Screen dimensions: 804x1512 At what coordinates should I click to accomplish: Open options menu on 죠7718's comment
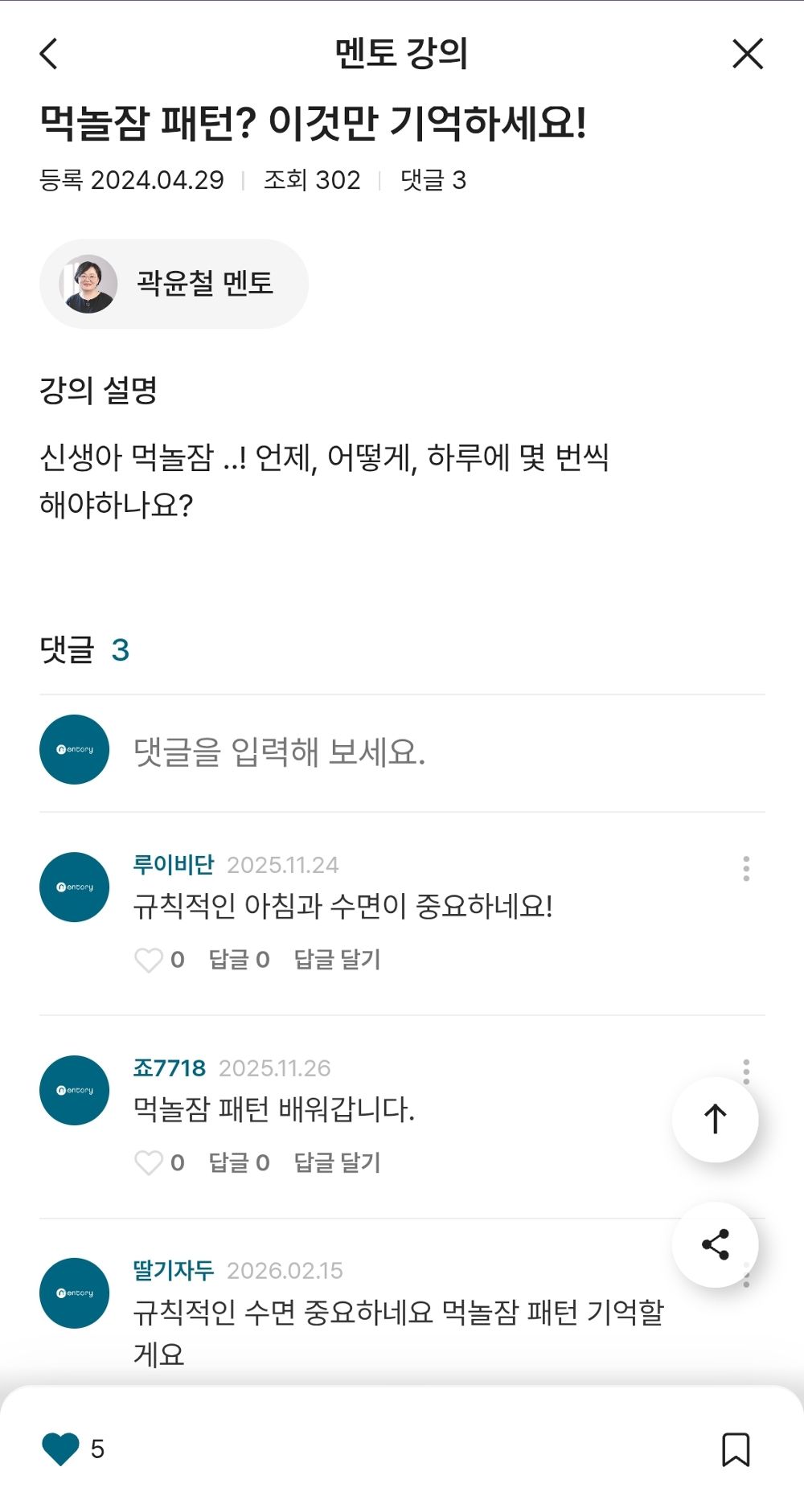point(748,1070)
